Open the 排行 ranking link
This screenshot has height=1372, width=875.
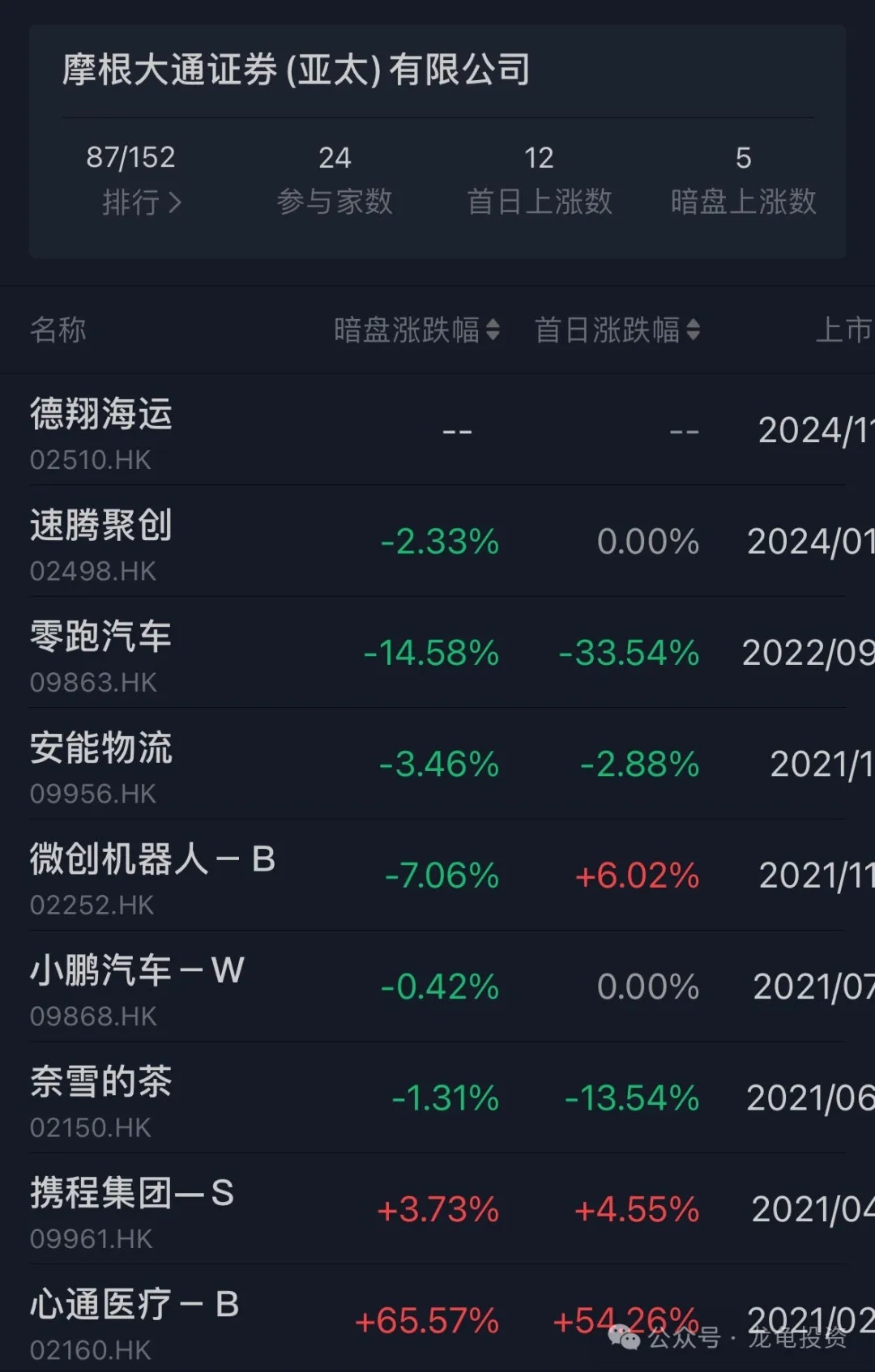click(141, 202)
